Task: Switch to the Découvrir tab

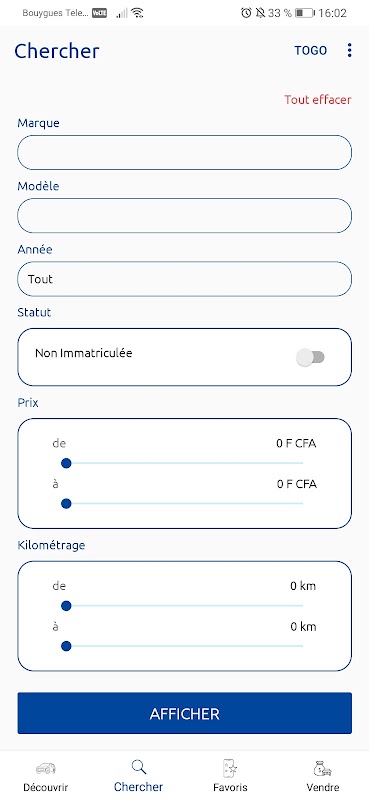Action: 45,776
